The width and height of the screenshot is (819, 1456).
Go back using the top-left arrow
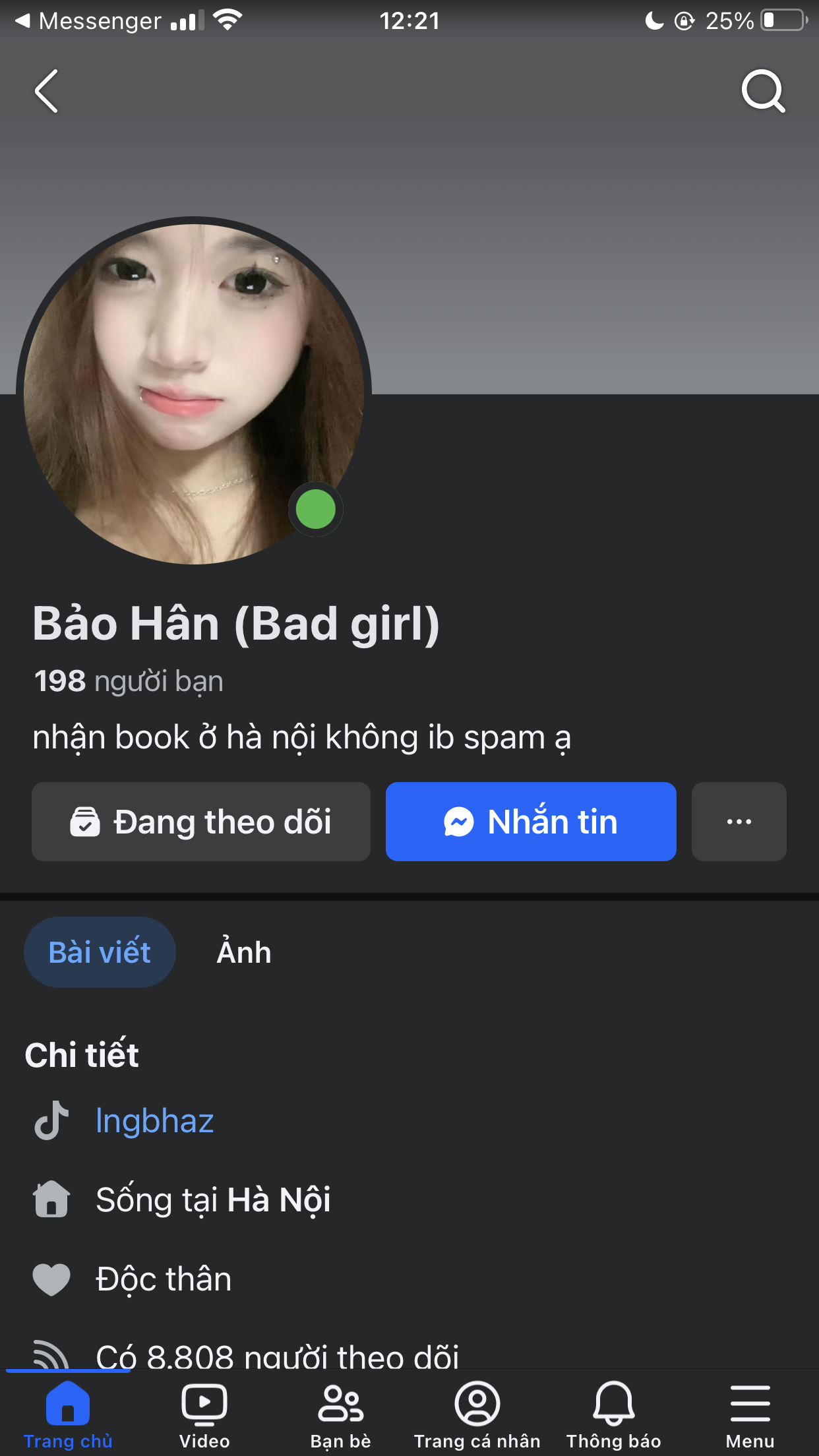[46, 91]
